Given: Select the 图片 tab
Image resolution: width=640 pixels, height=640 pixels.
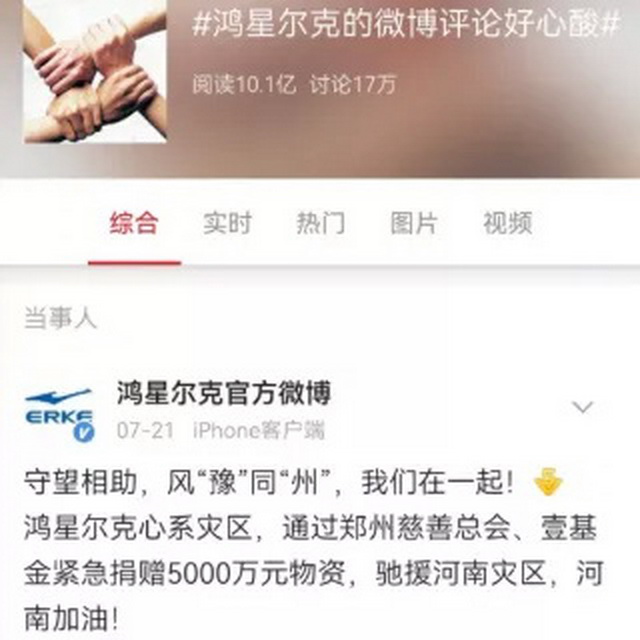Looking at the screenshot, I should tap(414, 223).
